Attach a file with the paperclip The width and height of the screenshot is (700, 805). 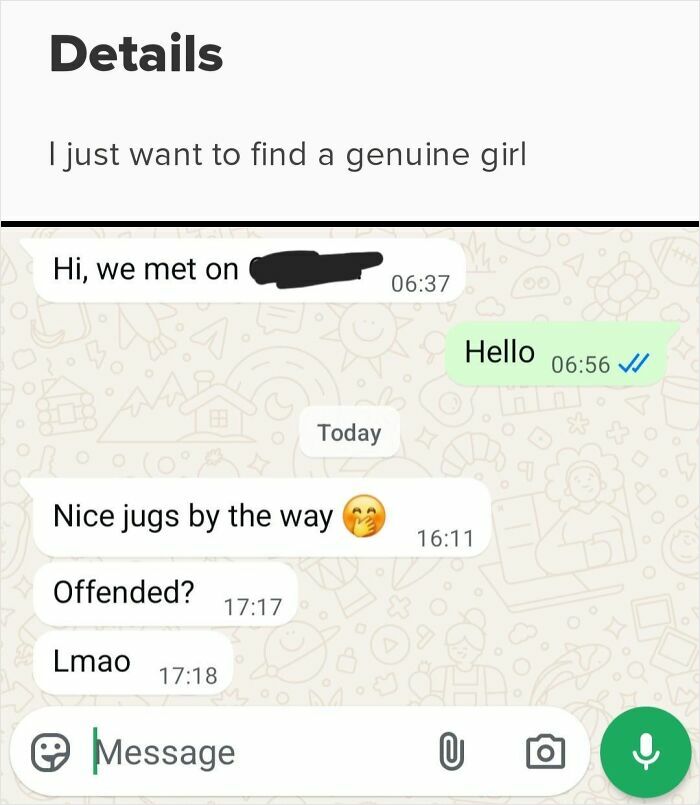pos(451,751)
